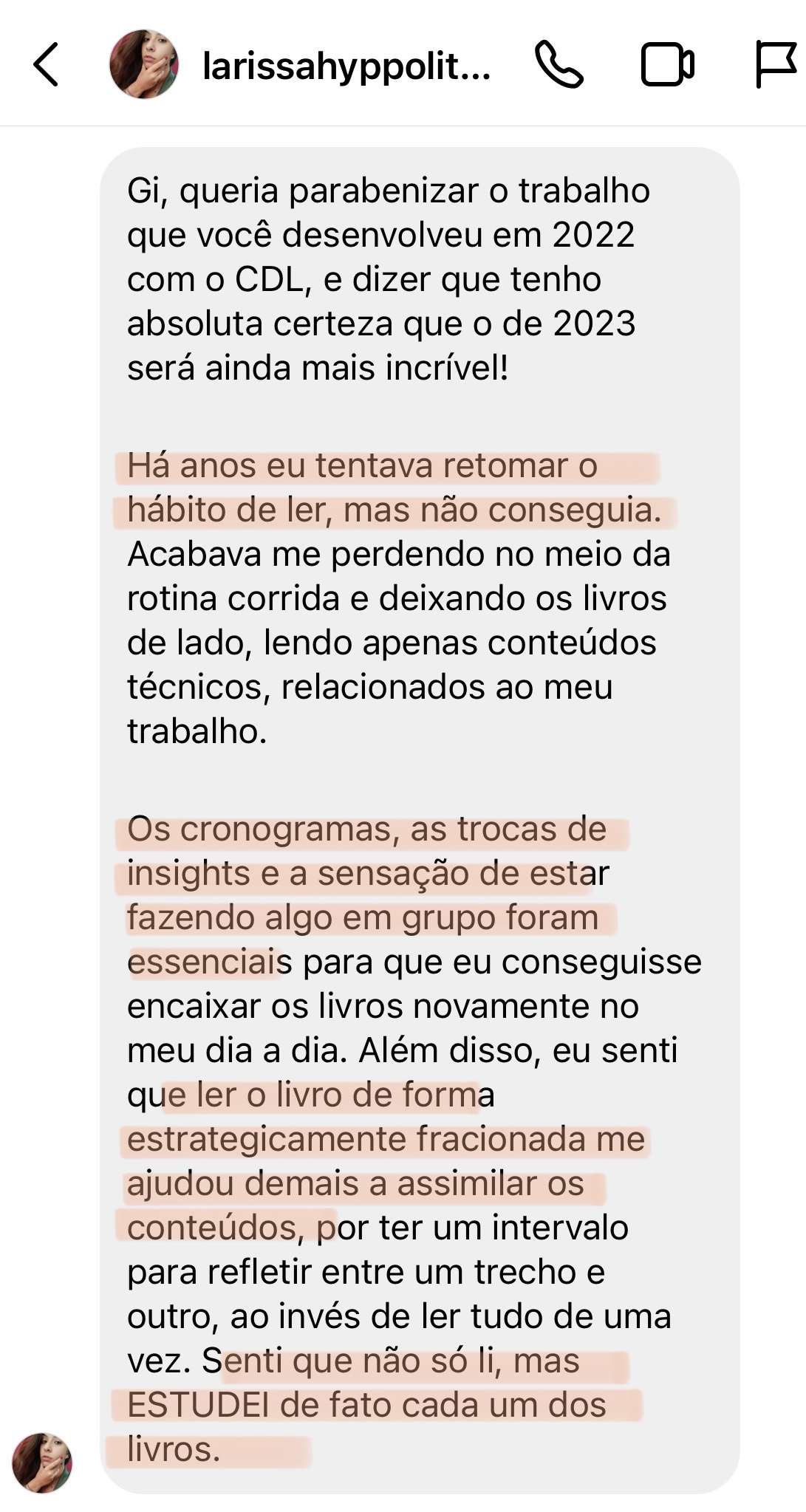Tap the sender's avatar beside the message
This screenshot has width=806, height=1512.
[42, 1463]
